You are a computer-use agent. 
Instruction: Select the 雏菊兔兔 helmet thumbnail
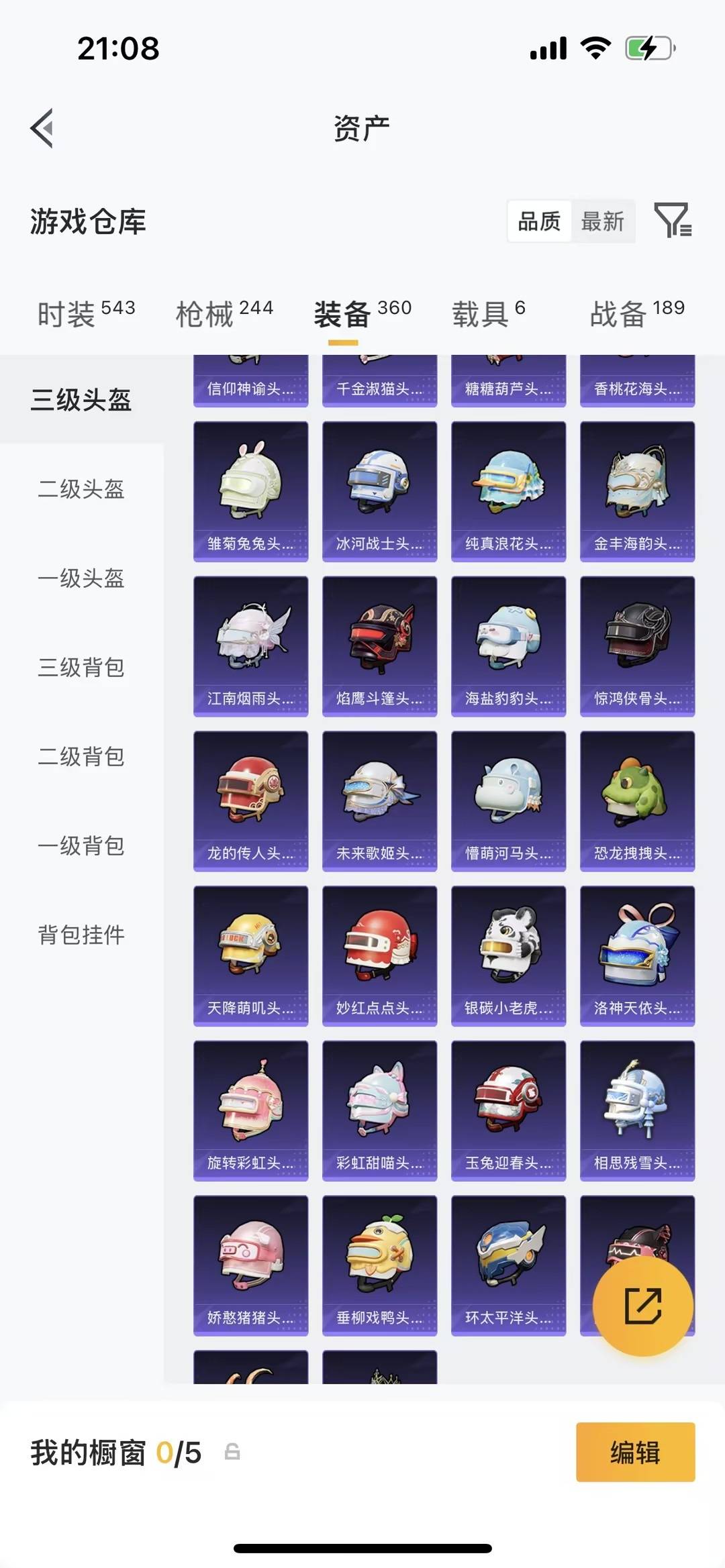tap(250, 490)
